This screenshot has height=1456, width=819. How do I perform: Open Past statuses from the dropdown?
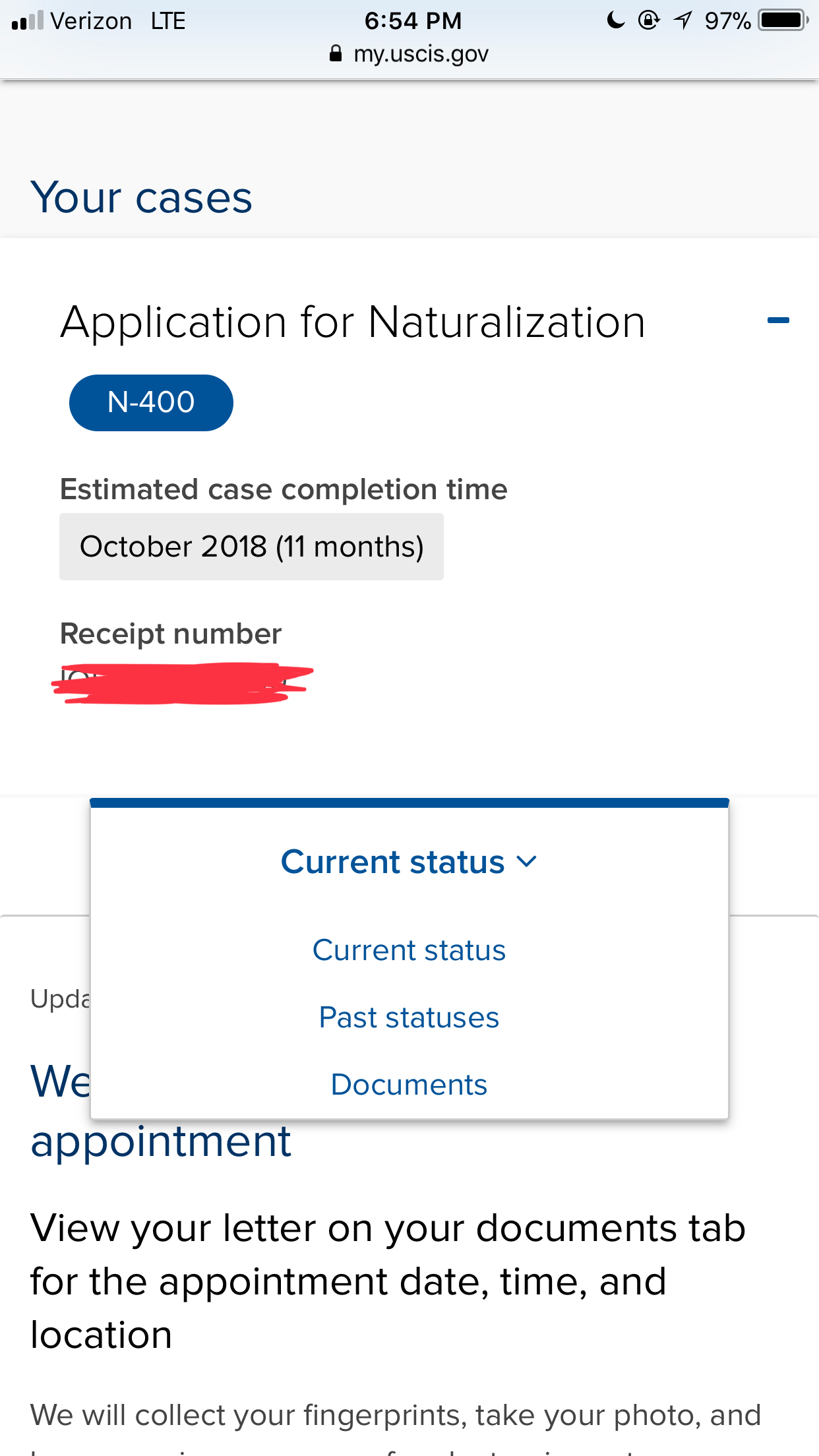[409, 1017]
